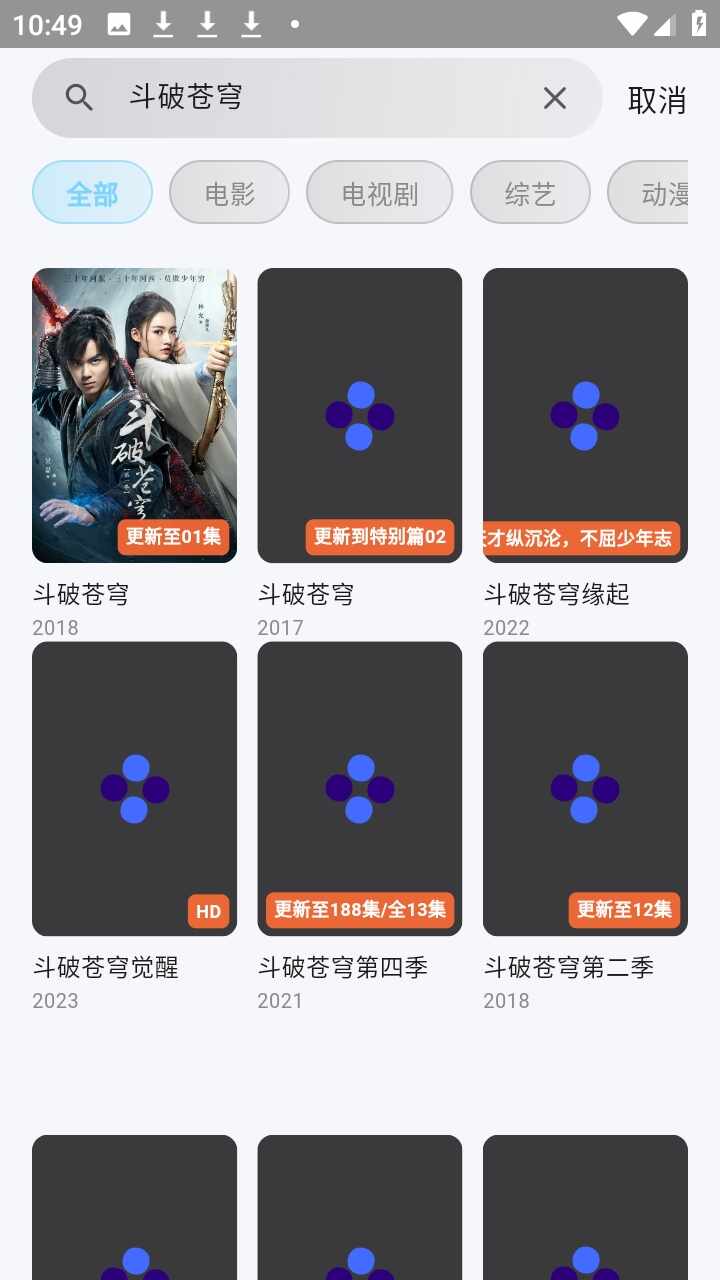Open 斗破苍穹缘起 result
Image resolution: width=720 pixels, height=1280 pixels.
(x=585, y=414)
